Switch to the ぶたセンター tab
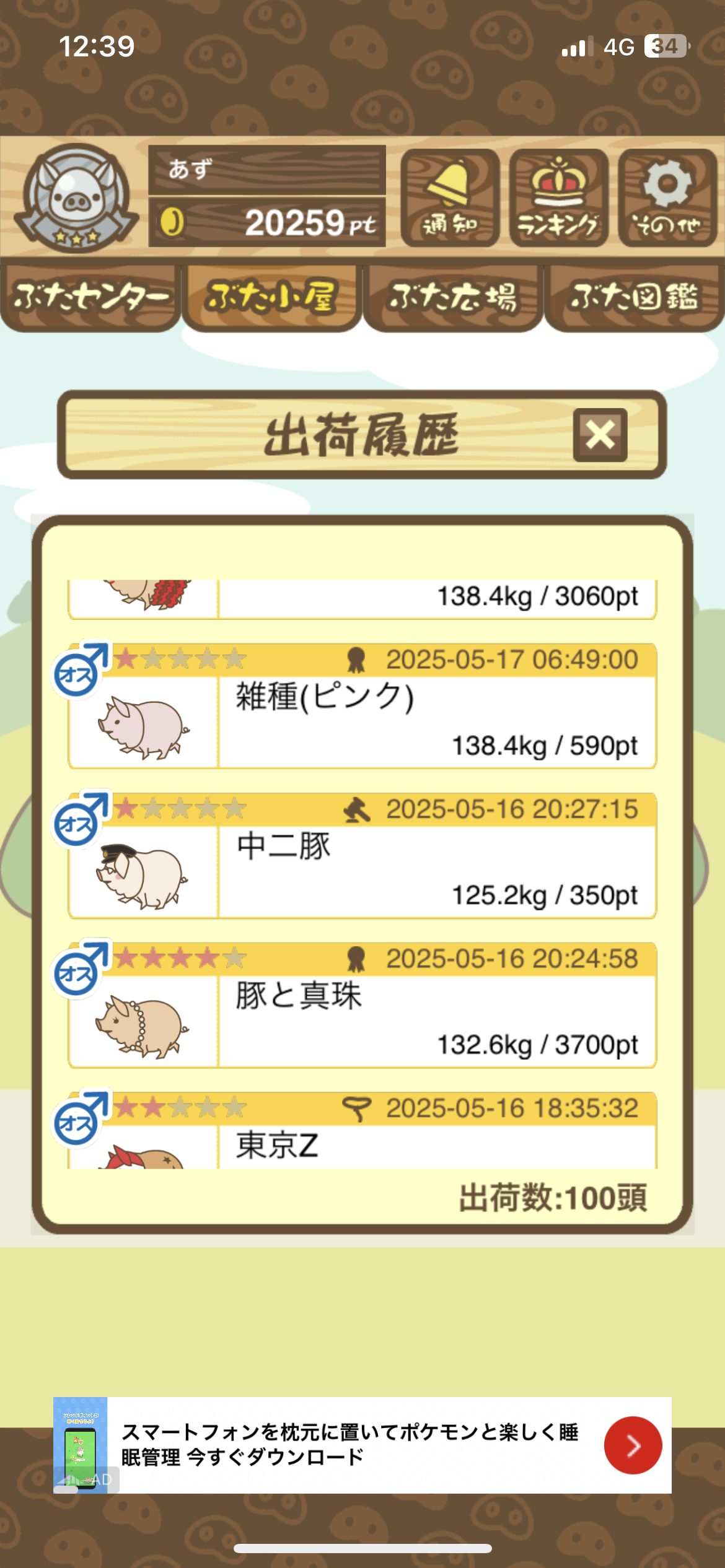This screenshot has width=725, height=1568. coord(90,298)
